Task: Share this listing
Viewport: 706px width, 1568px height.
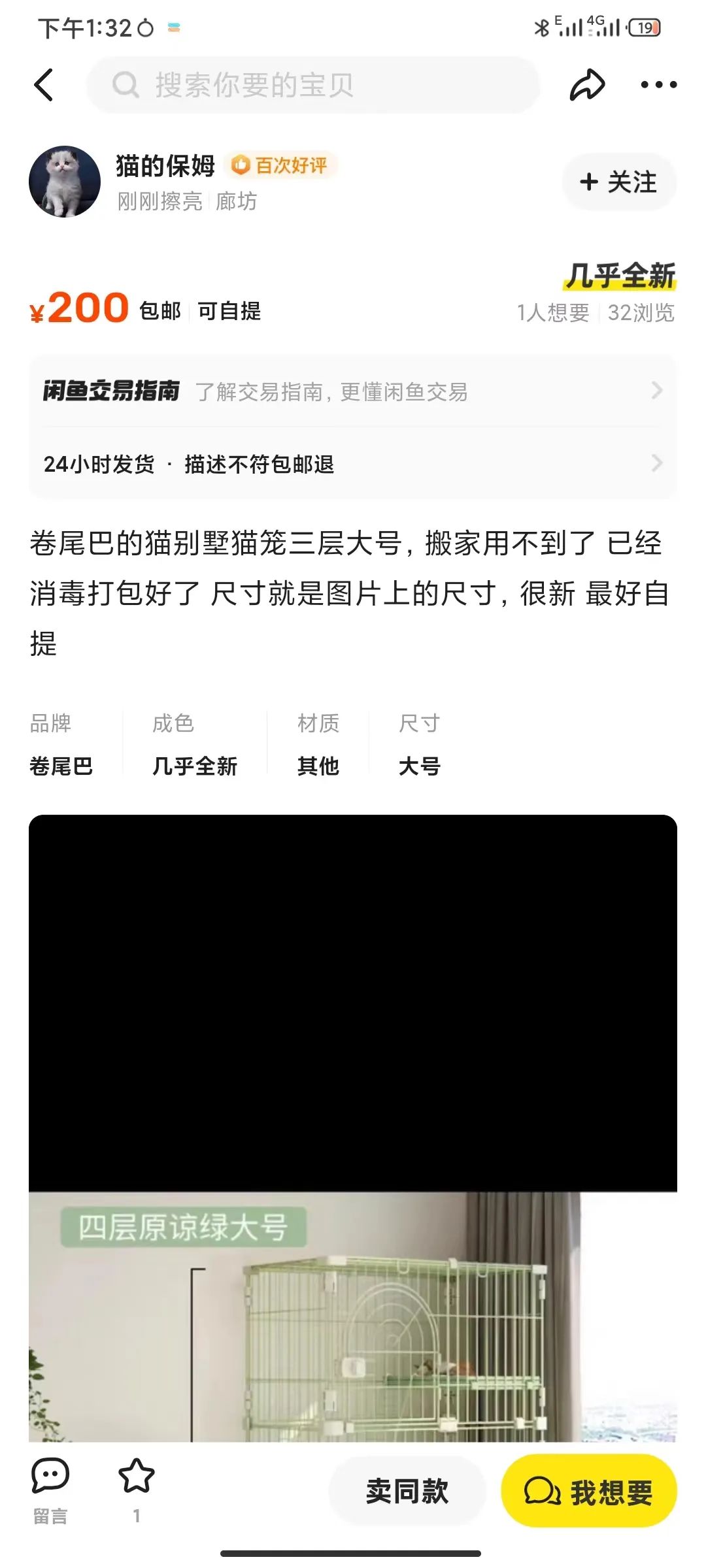Action: point(586,85)
